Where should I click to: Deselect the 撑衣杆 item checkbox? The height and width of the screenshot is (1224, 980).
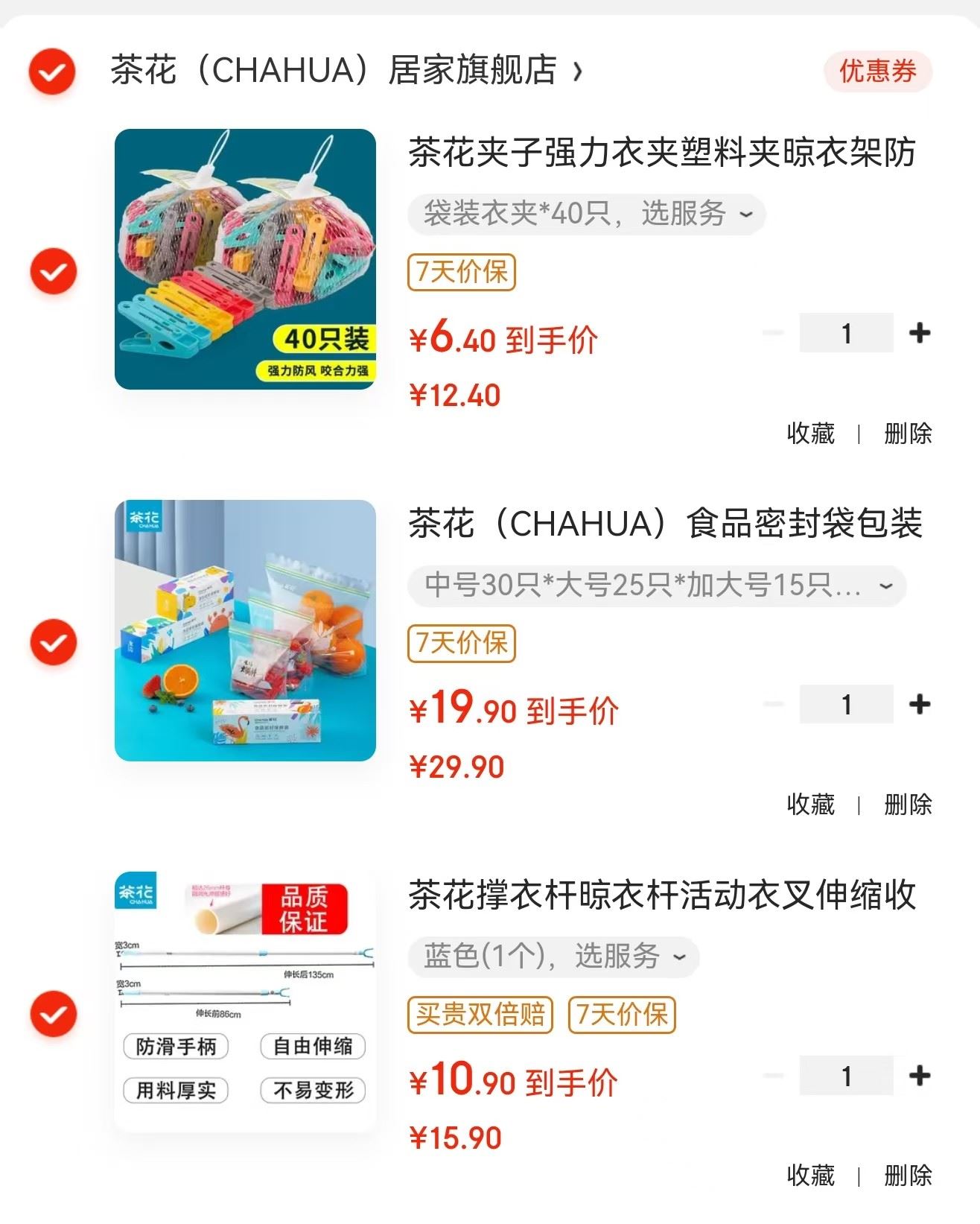tap(53, 1014)
